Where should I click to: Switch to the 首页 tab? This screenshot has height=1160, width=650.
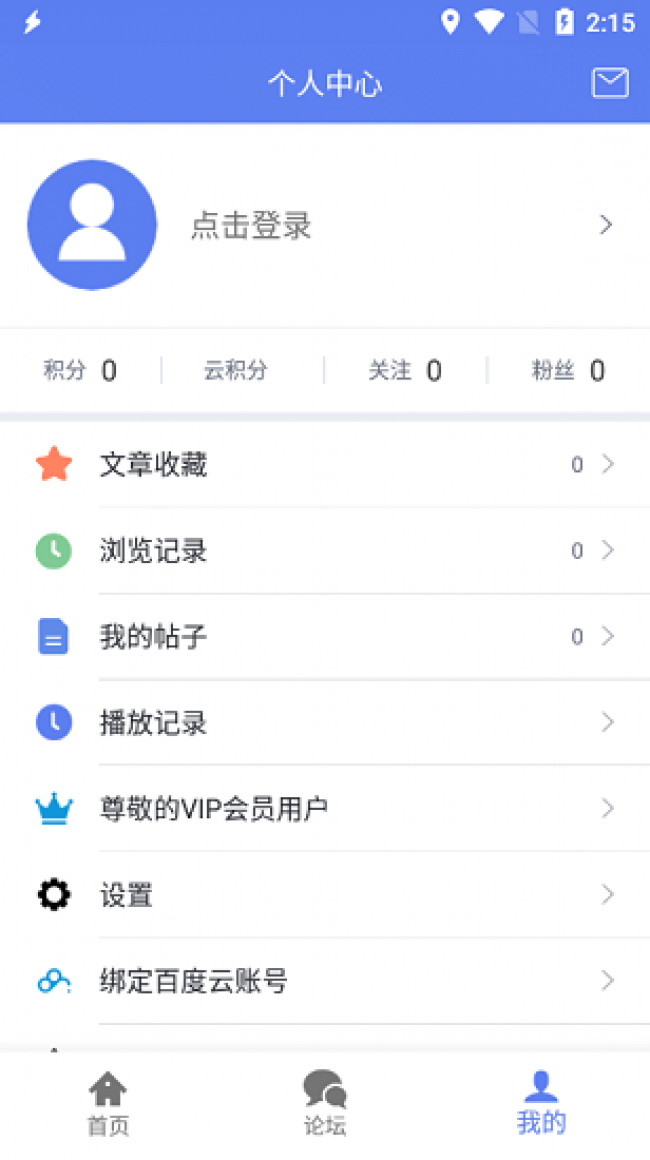[x=108, y=1103]
